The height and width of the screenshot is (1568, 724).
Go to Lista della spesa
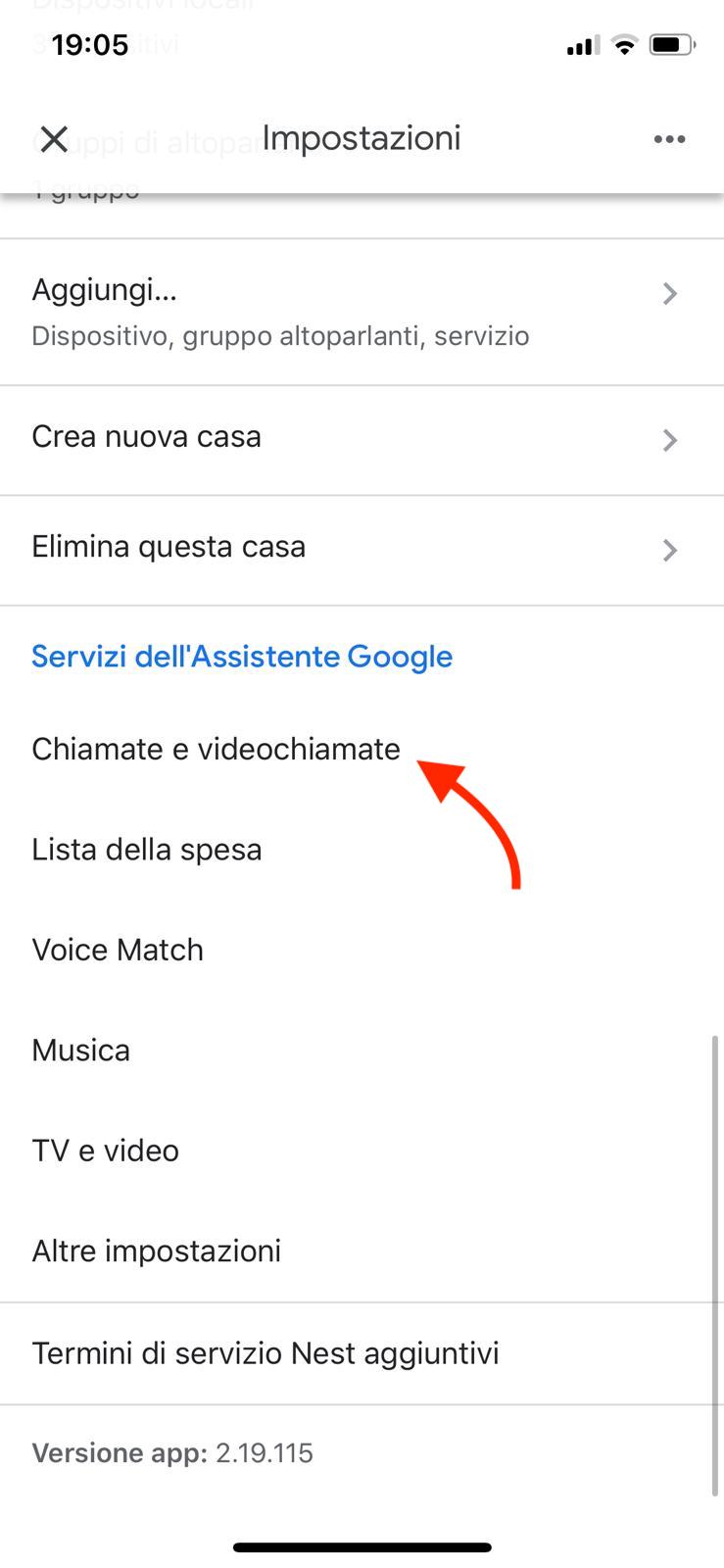(x=147, y=850)
